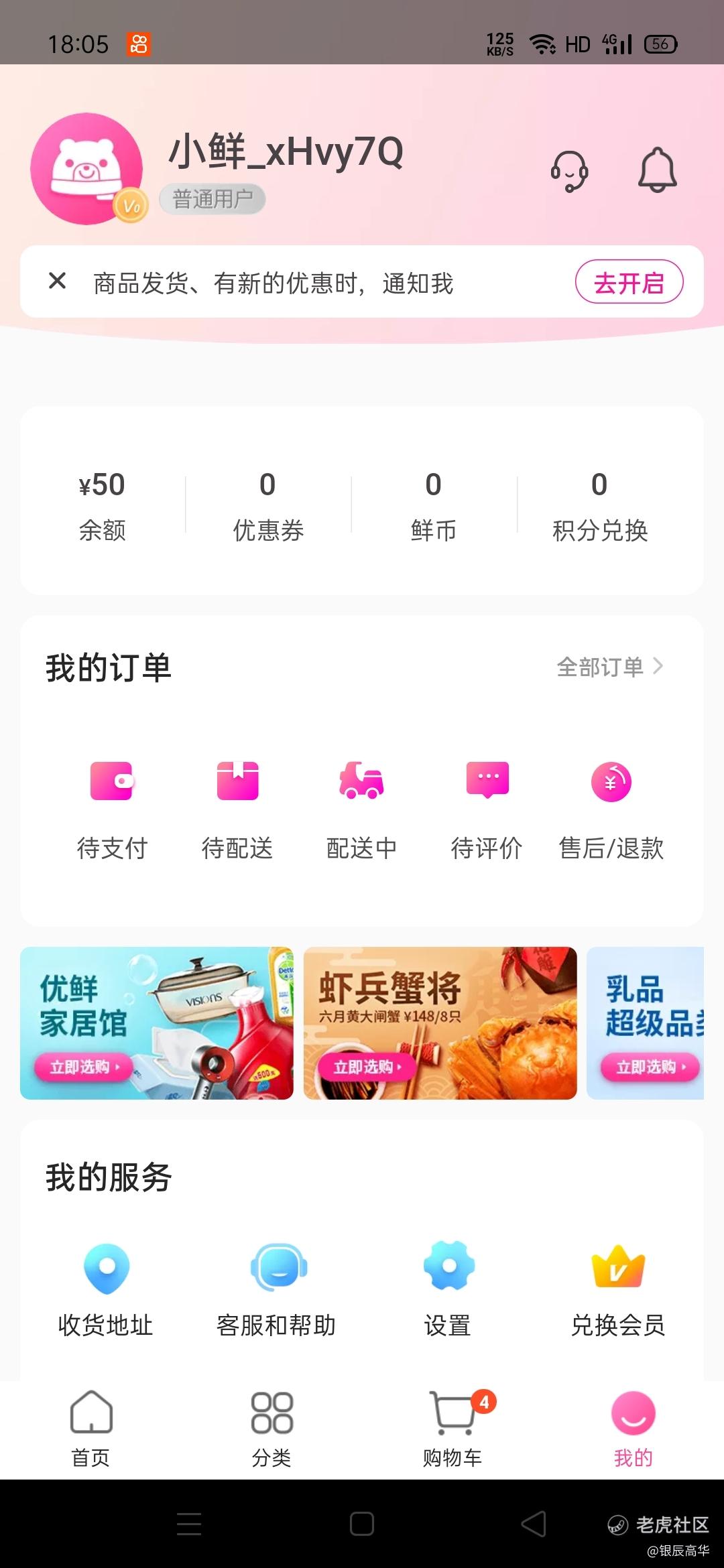Dismiss the notification reminder banner
This screenshot has width=724, height=1568.
(58, 281)
